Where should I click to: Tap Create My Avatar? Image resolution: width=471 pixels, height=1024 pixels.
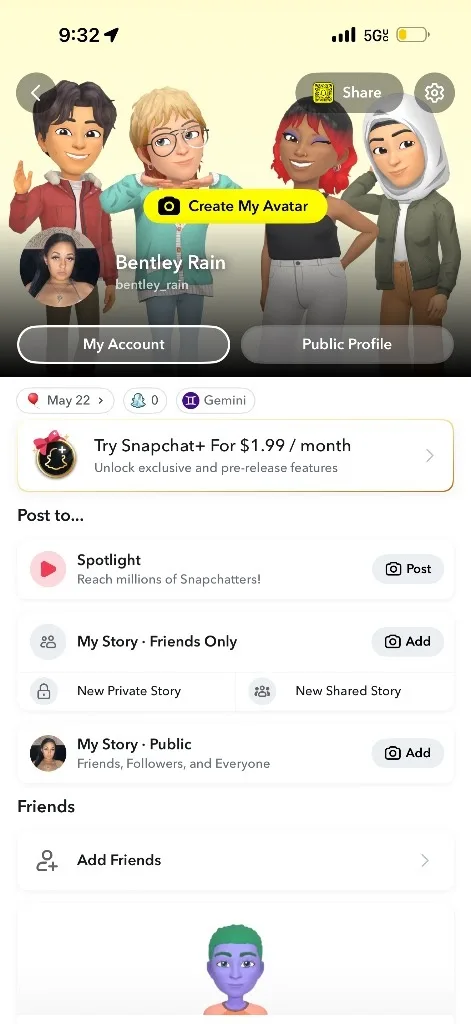tap(235, 206)
